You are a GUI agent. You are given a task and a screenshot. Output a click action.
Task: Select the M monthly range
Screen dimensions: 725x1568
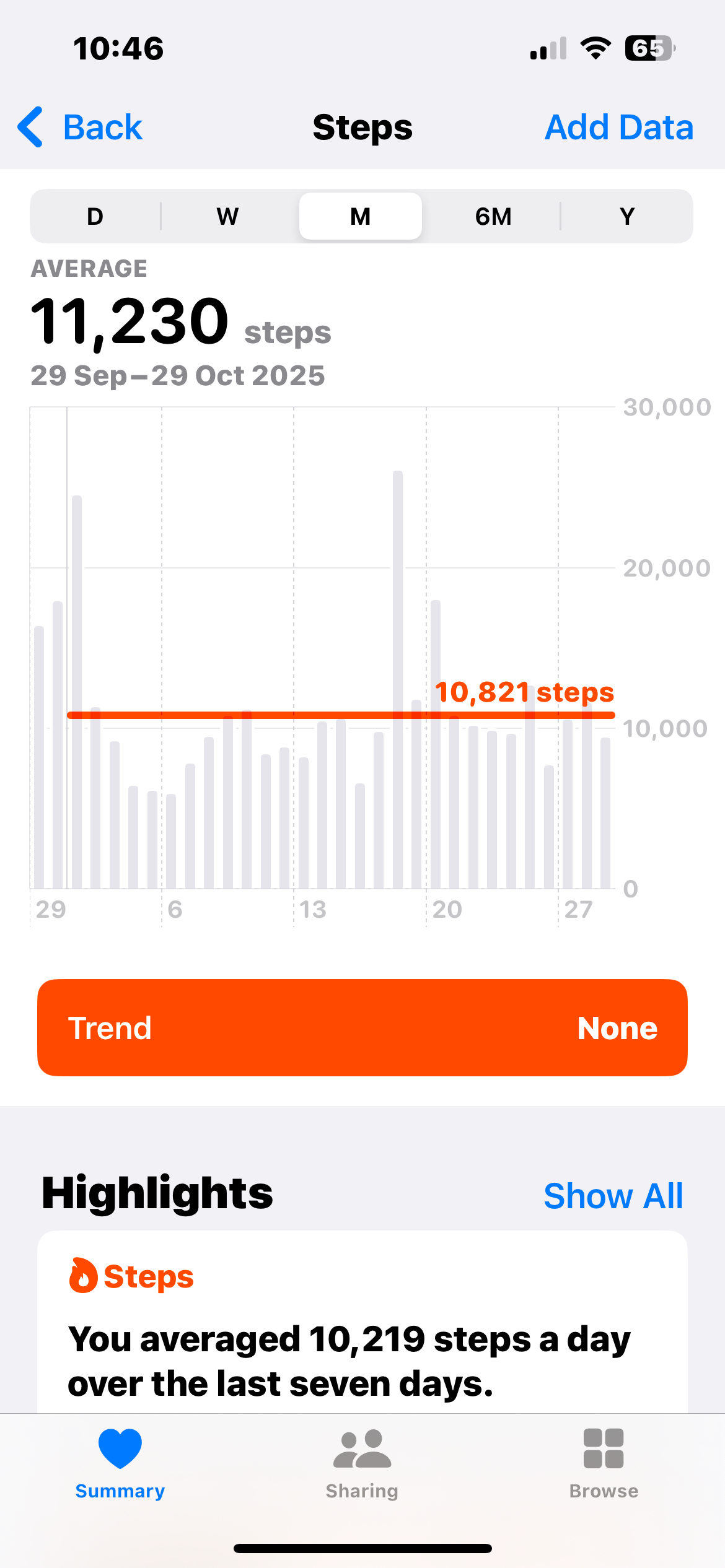tap(361, 217)
